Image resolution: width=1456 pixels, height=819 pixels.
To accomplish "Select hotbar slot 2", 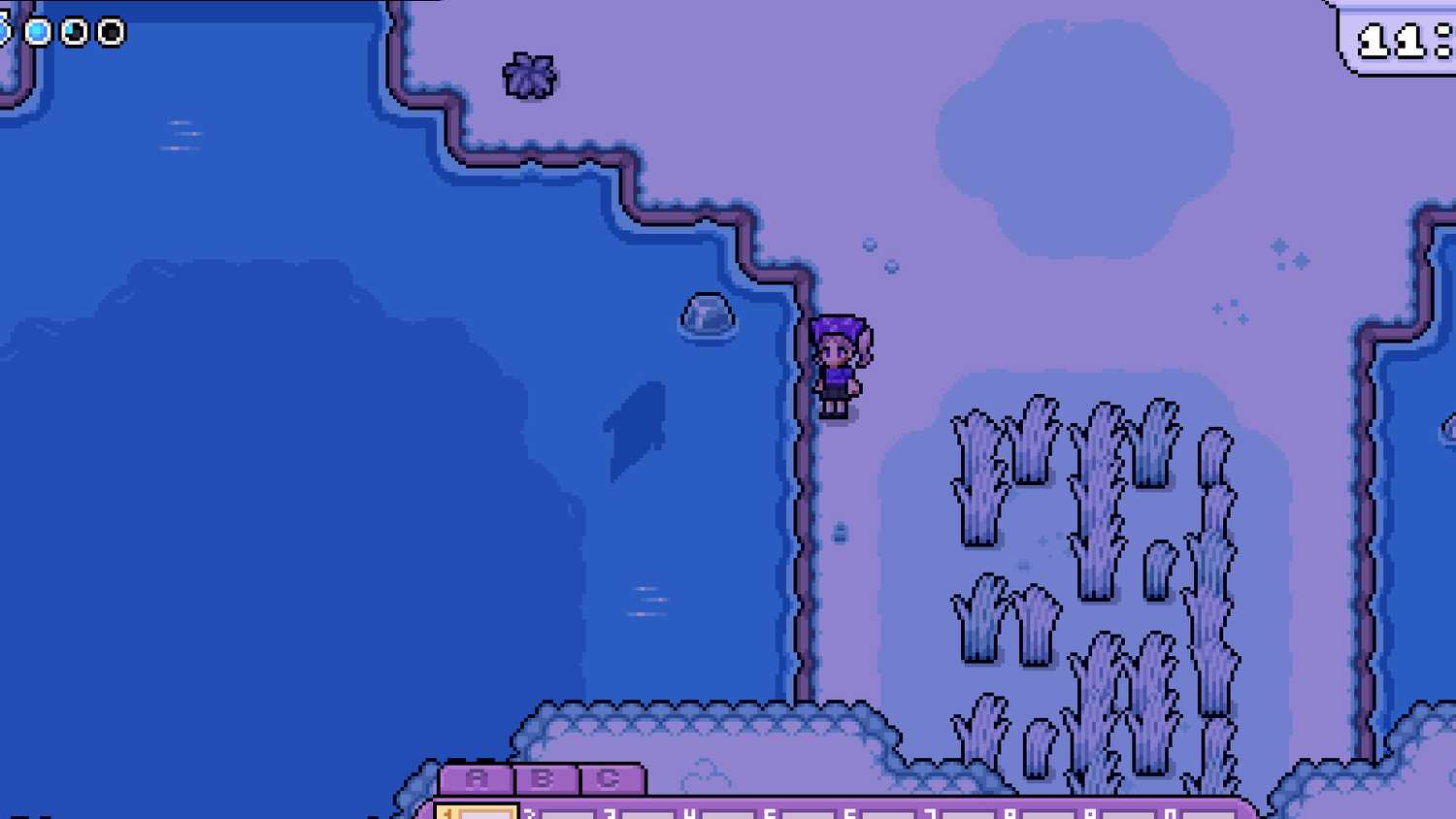I will pyautogui.click(x=559, y=813).
